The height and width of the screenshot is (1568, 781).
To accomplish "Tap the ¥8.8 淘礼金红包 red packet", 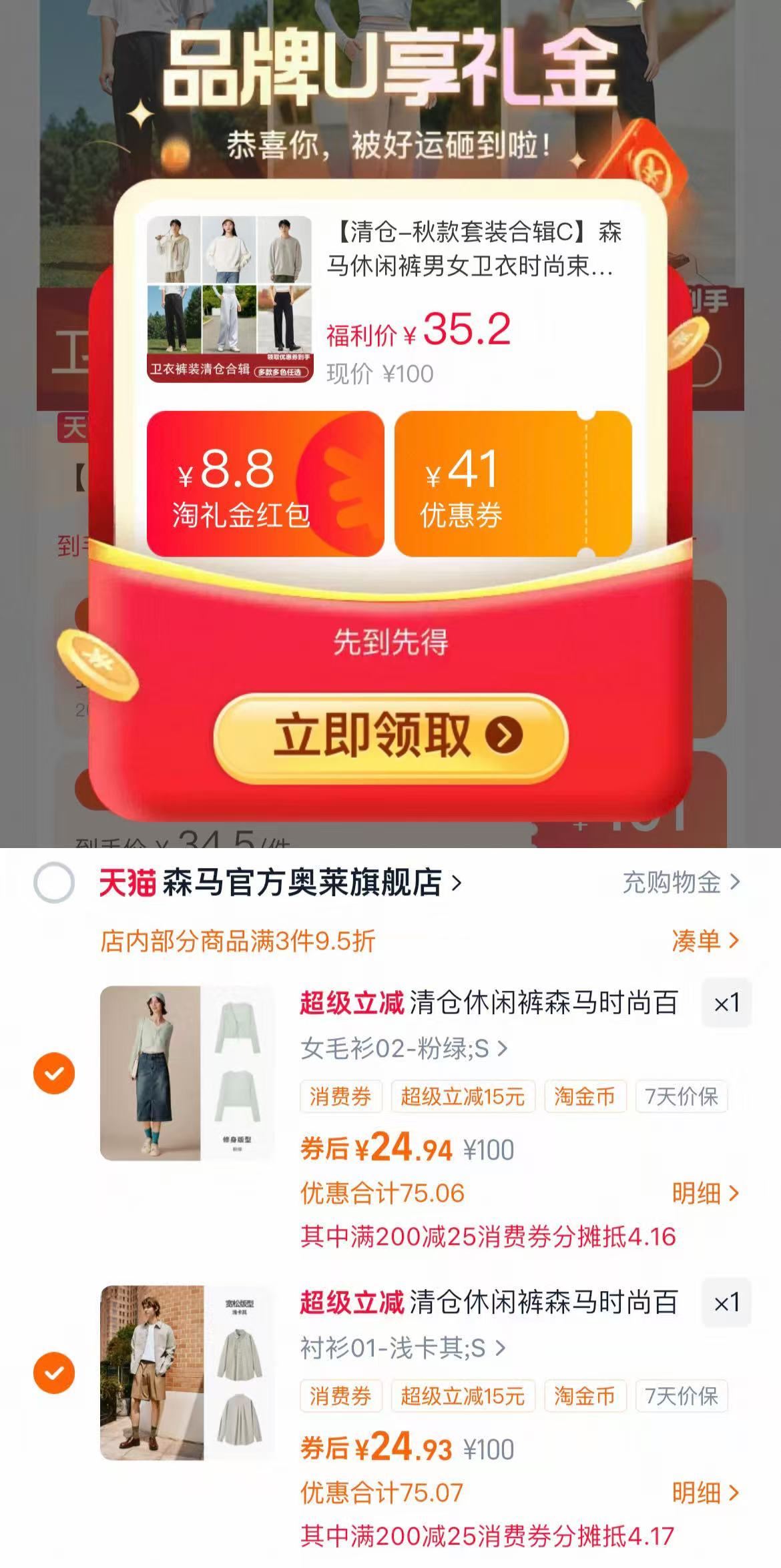I will 265,484.
